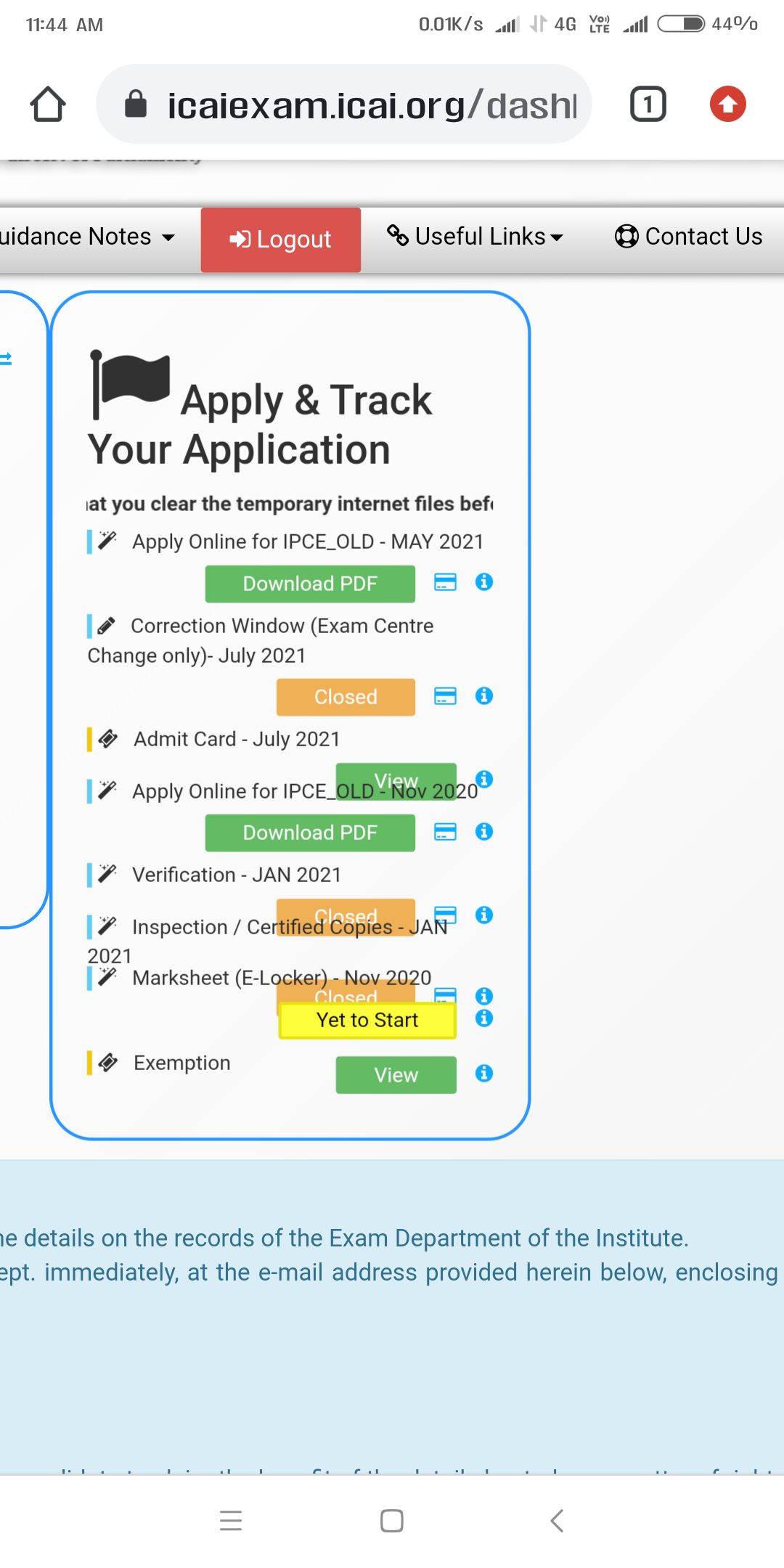Show info for Exemption row
The width and height of the screenshot is (784, 1568).
tap(484, 1073)
